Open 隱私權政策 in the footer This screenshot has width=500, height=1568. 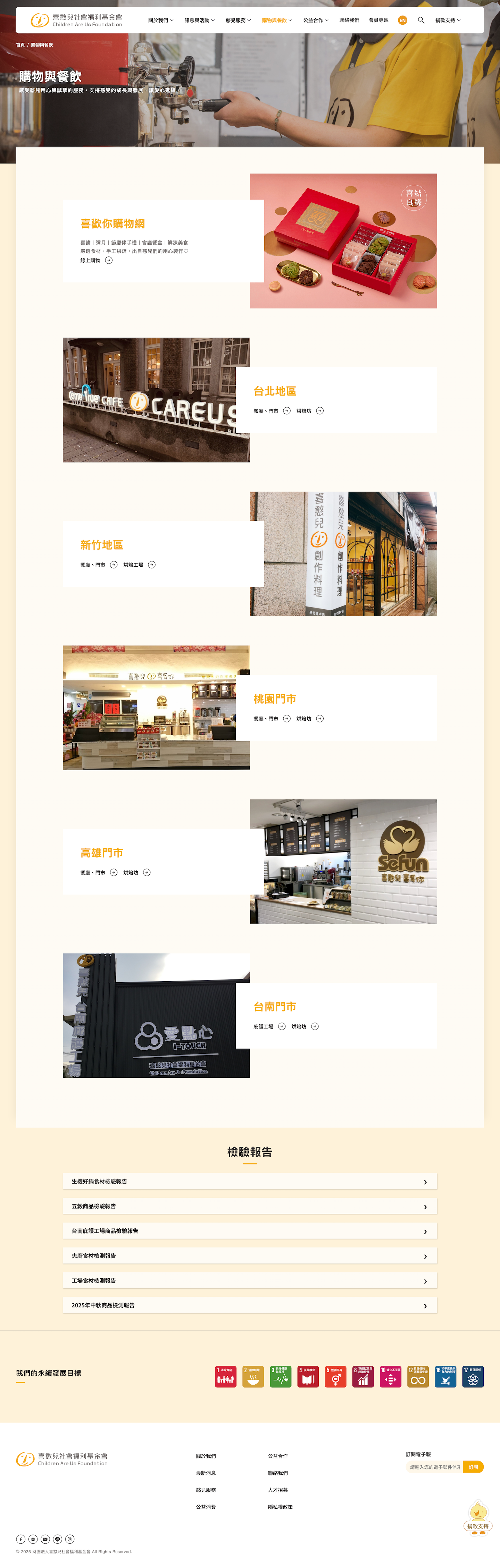pos(280,1507)
